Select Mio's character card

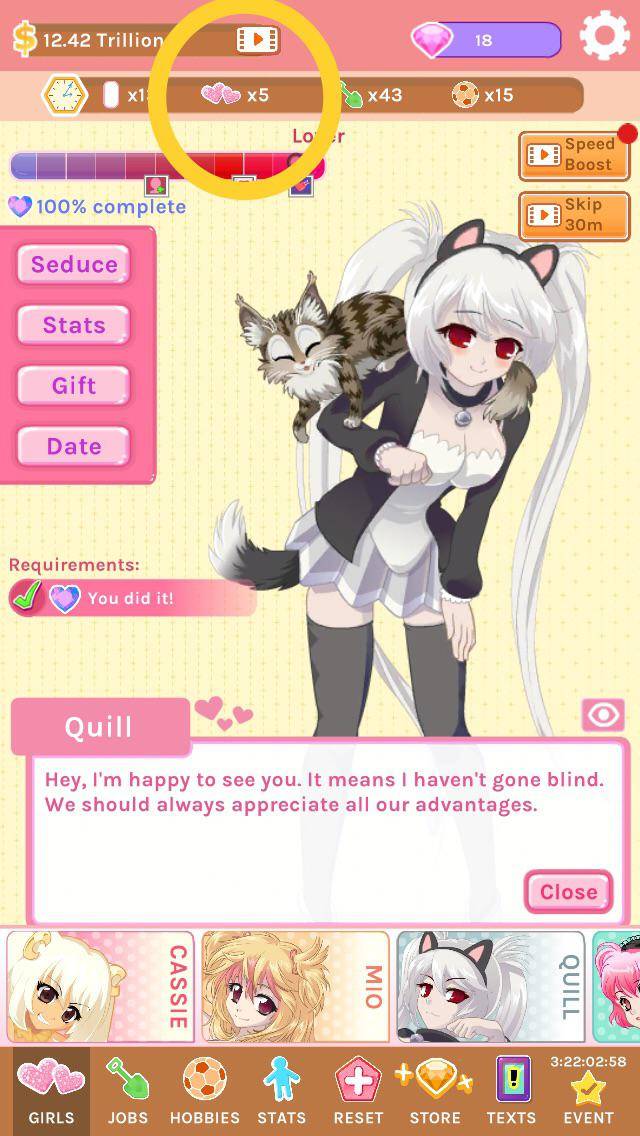294,987
